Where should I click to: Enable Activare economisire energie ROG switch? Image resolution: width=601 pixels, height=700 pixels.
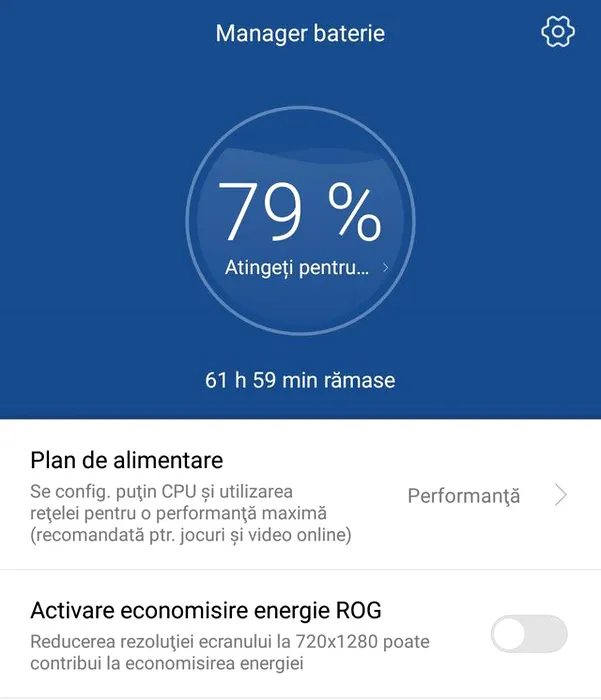click(528, 634)
